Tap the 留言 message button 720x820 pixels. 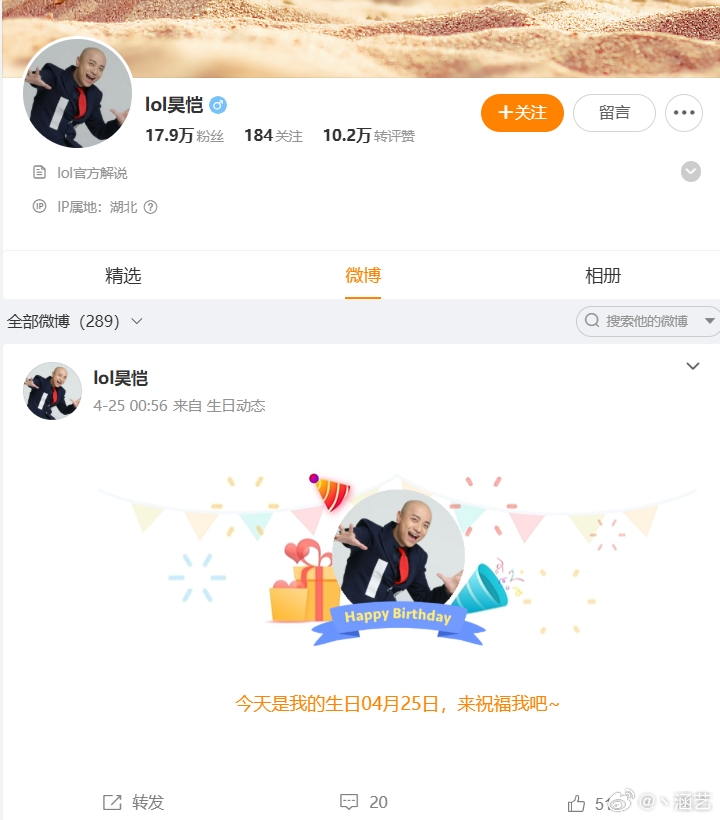pos(614,113)
